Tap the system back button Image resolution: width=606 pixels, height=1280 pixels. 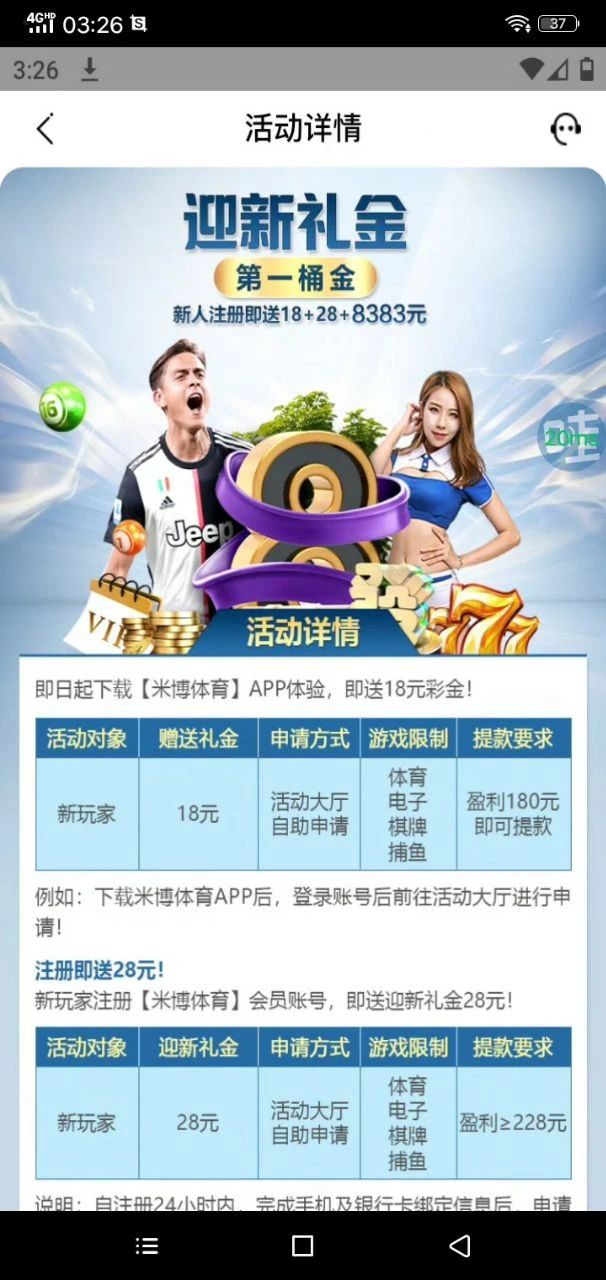pos(459,1245)
